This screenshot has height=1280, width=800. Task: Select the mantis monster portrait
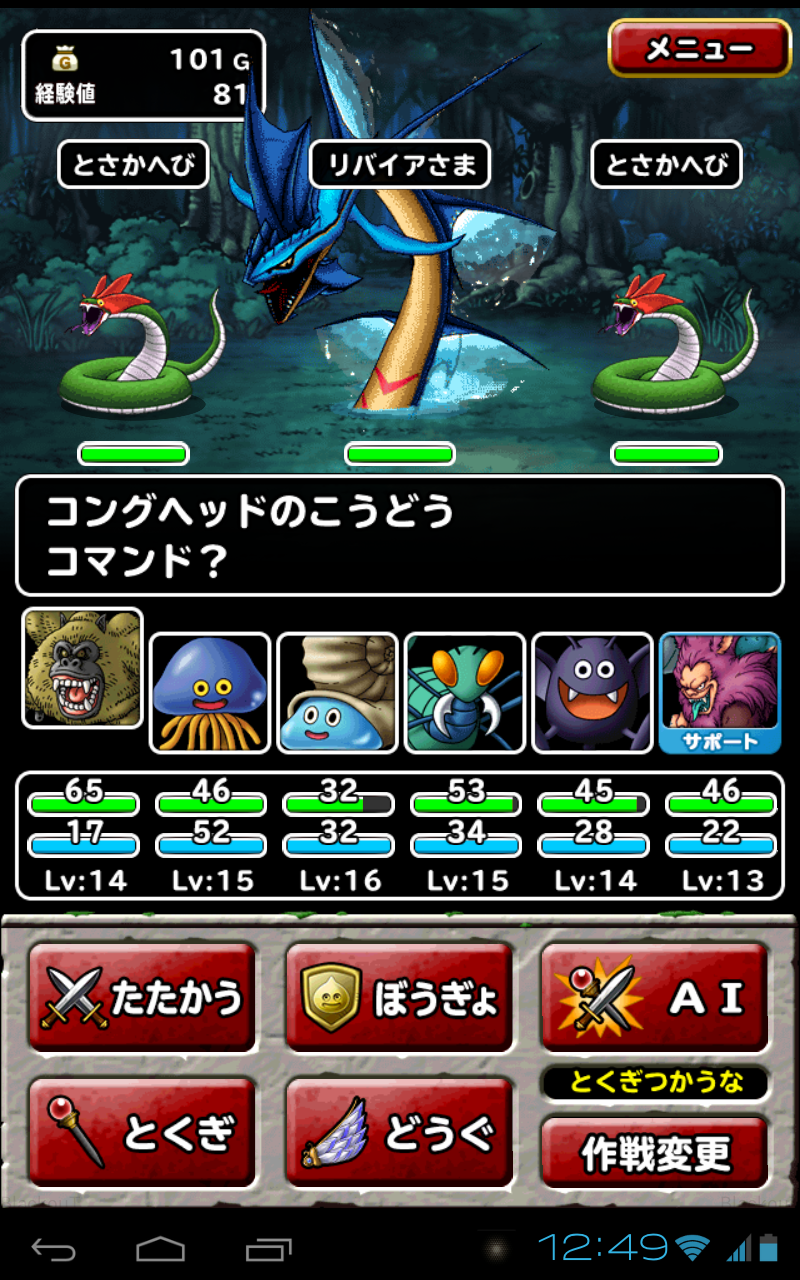pos(464,692)
